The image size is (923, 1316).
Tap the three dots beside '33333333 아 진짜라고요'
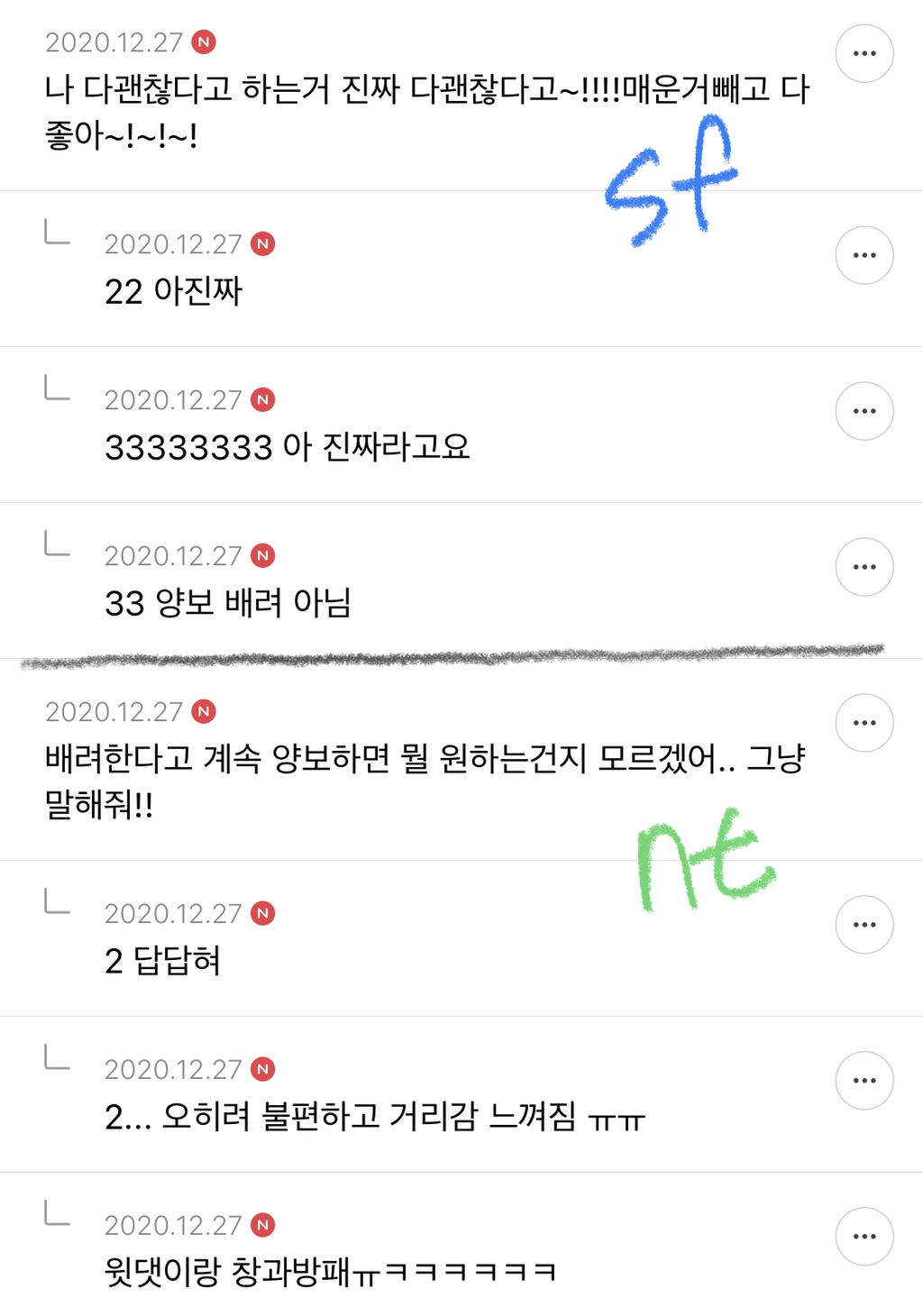coord(864,411)
